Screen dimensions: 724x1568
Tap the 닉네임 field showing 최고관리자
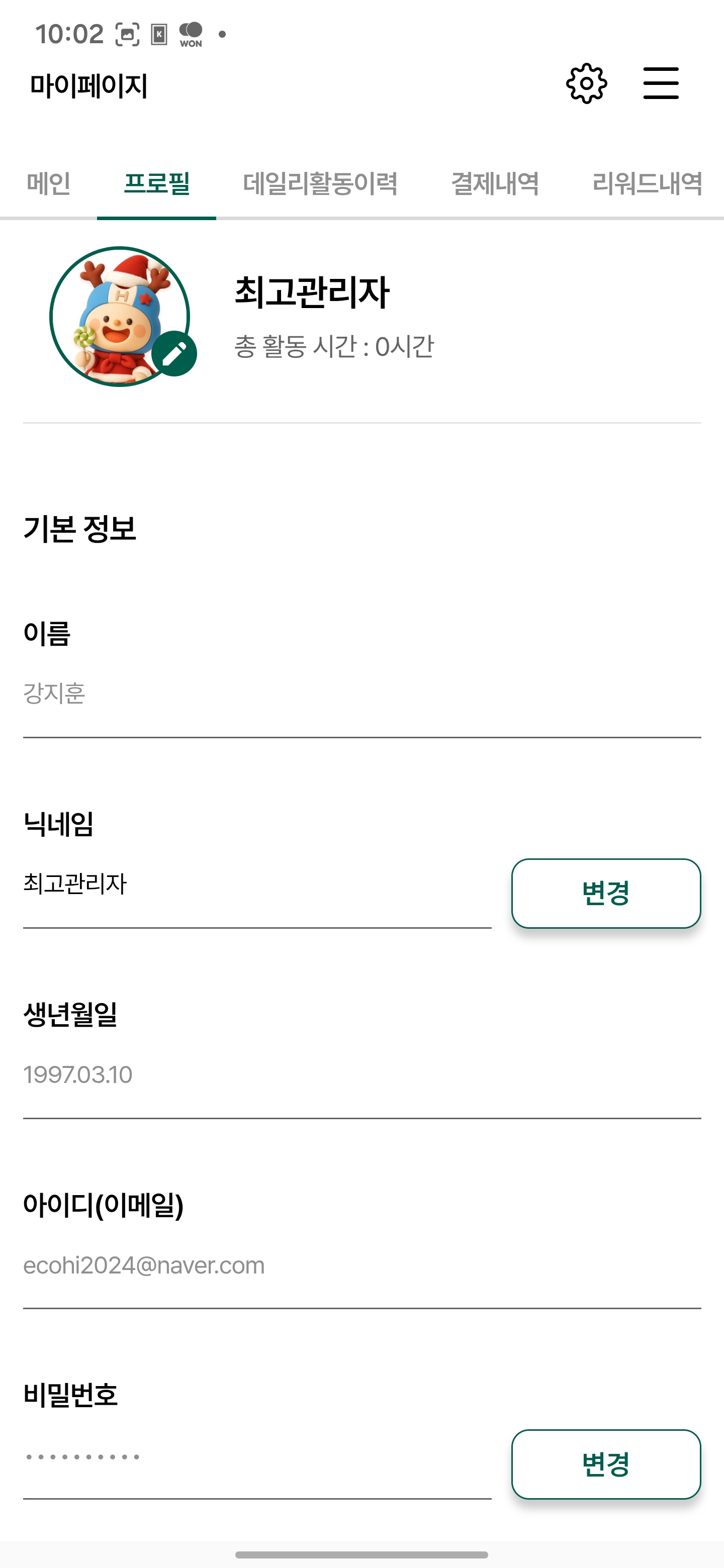(256, 885)
